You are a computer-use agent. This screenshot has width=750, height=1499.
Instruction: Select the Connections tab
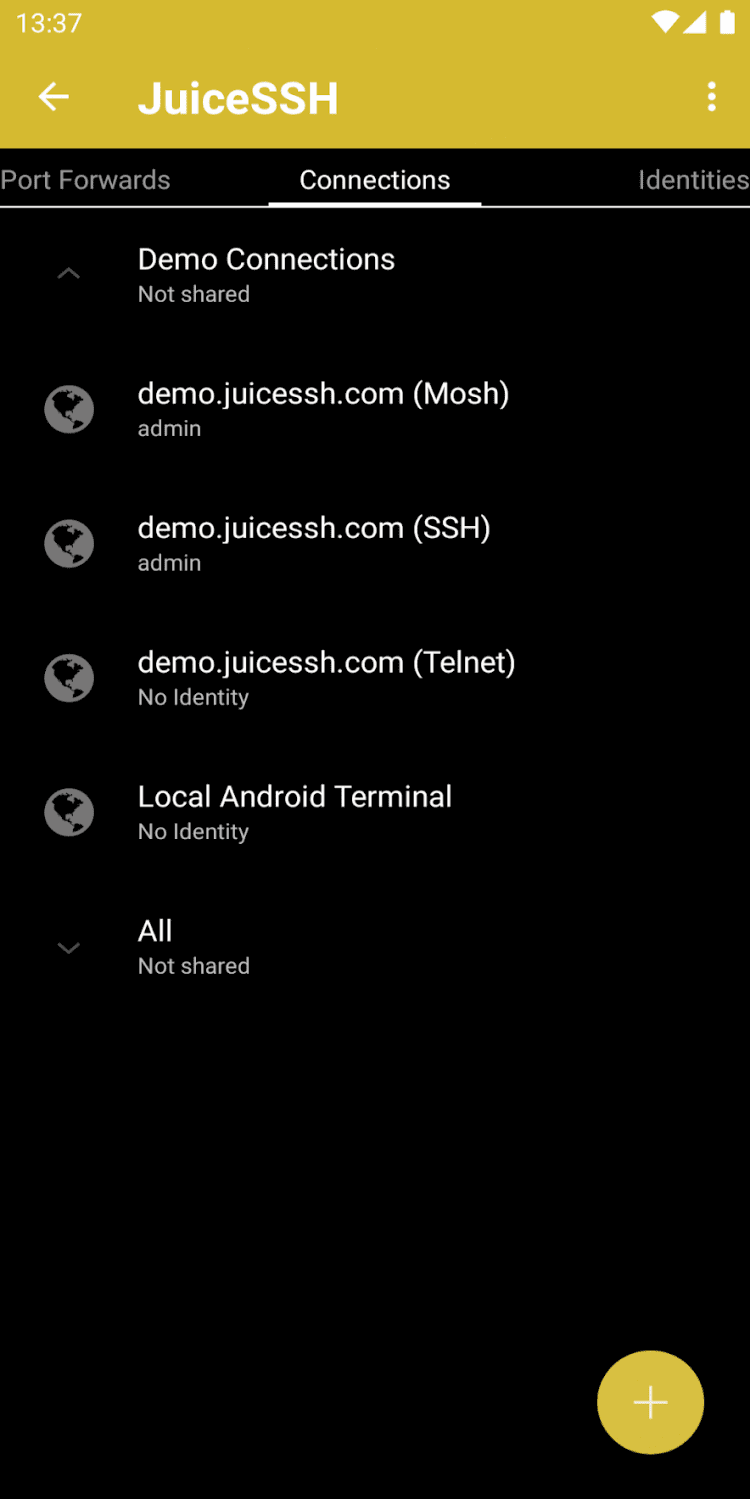click(x=375, y=180)
